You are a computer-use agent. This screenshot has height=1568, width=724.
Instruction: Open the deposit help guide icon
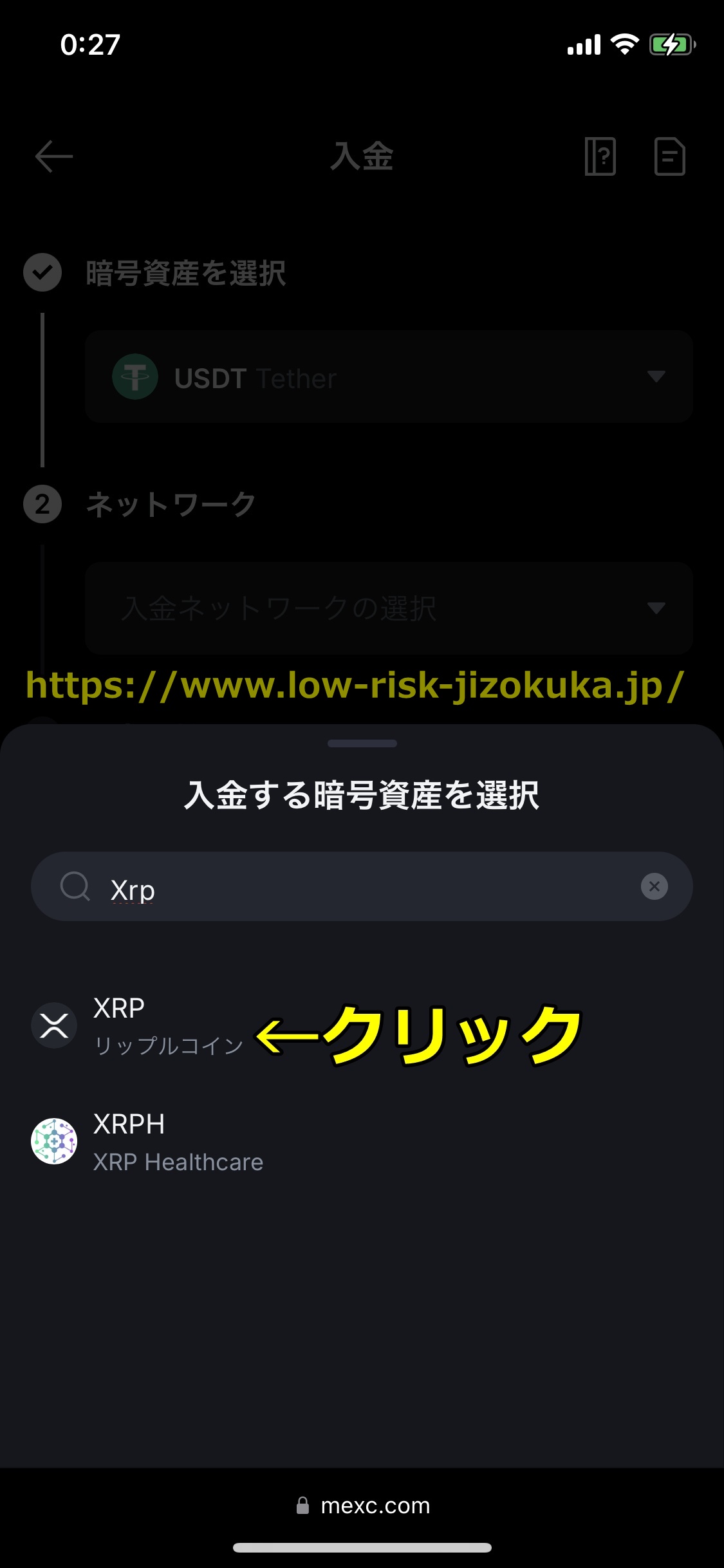(600, 156)
